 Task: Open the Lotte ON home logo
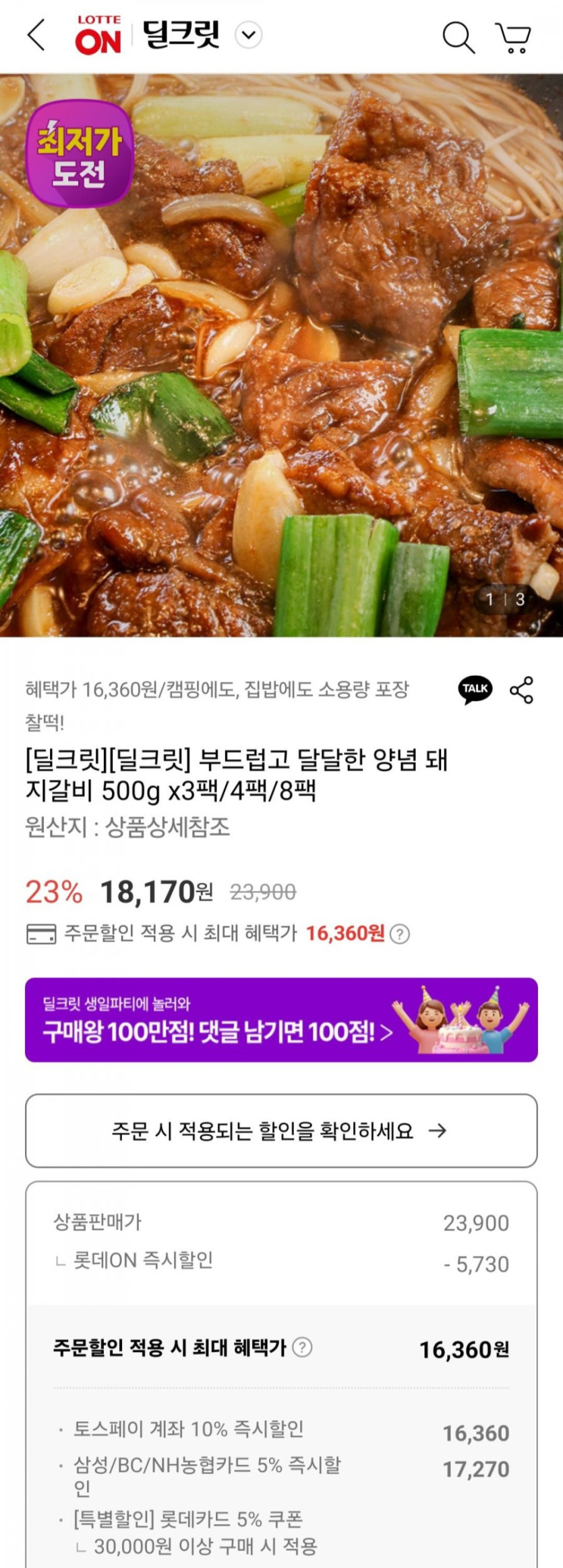[x=98, y=35]
